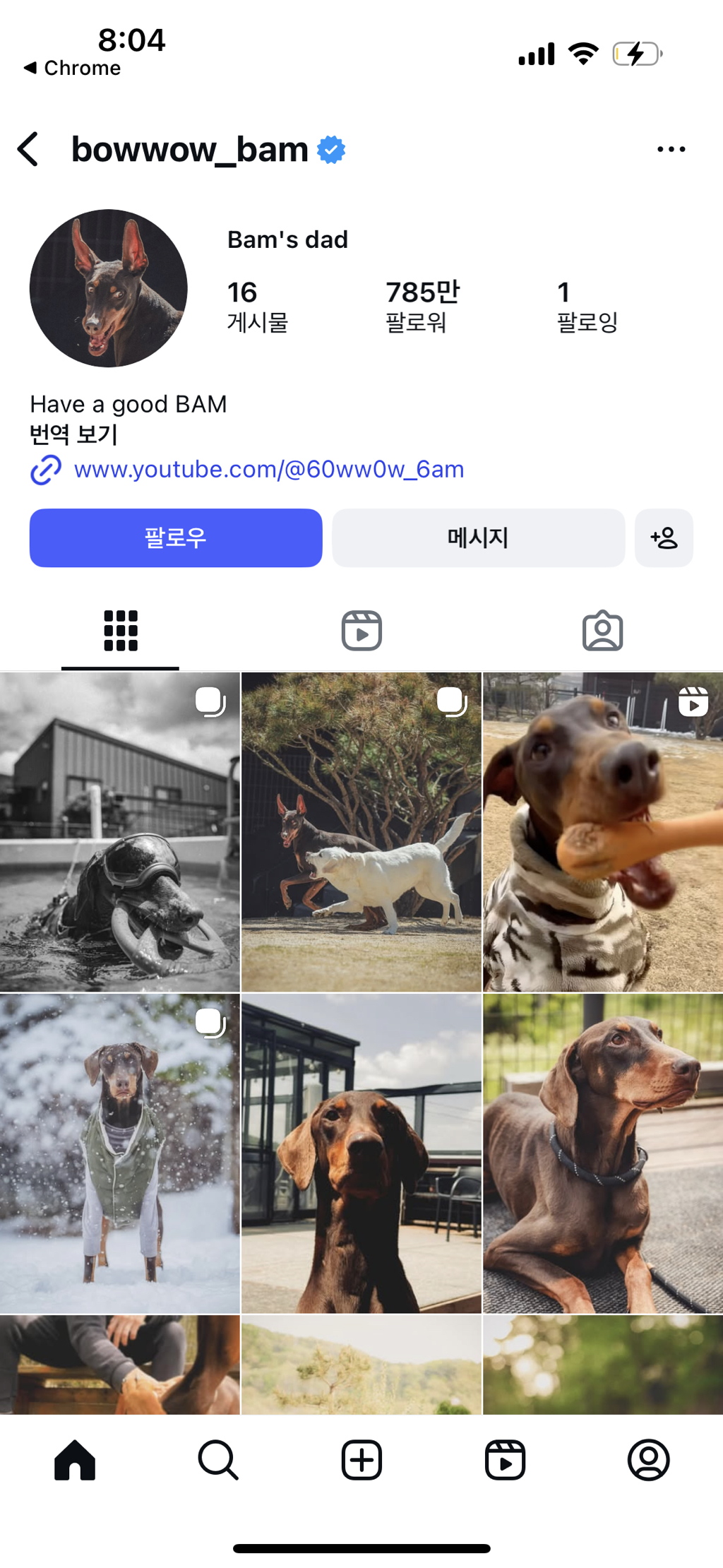Switch to the Reels profile tab
Viewport: 723px width, 1568px height.
tap(361, 631)
